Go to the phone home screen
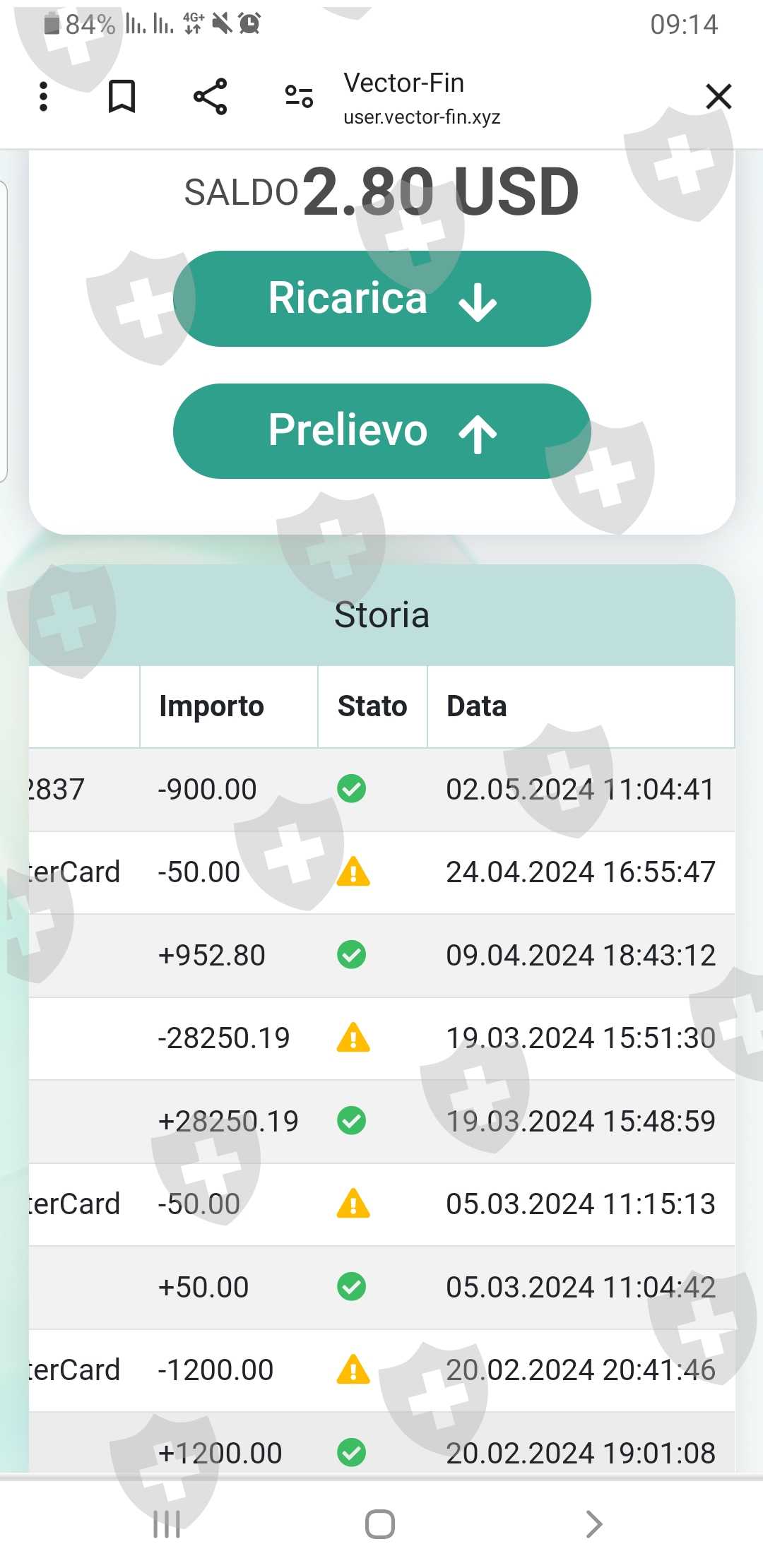763x1568 pixels. tap(380, 1524)
